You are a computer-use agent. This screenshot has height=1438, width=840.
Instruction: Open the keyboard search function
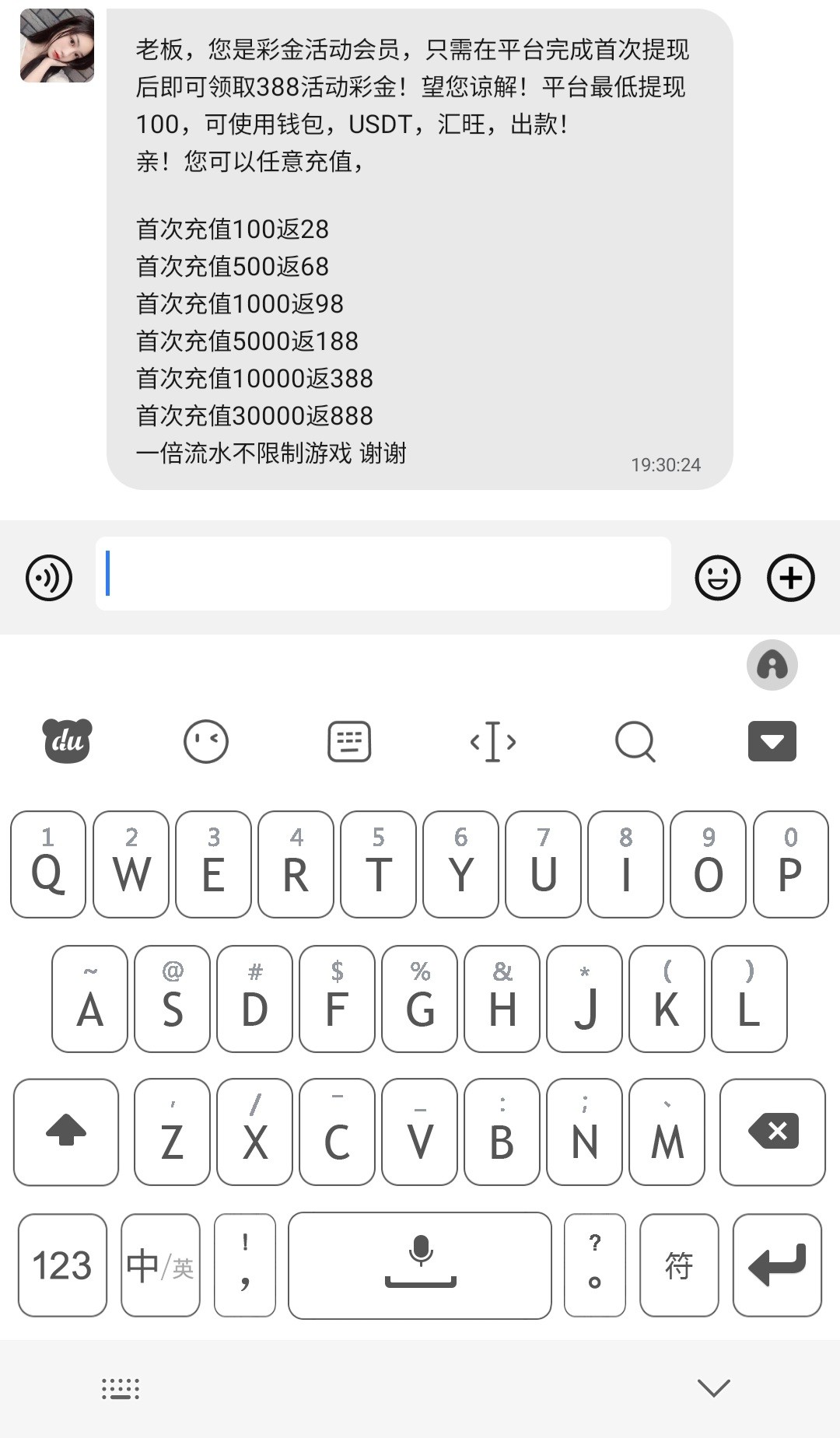point(636,742)
